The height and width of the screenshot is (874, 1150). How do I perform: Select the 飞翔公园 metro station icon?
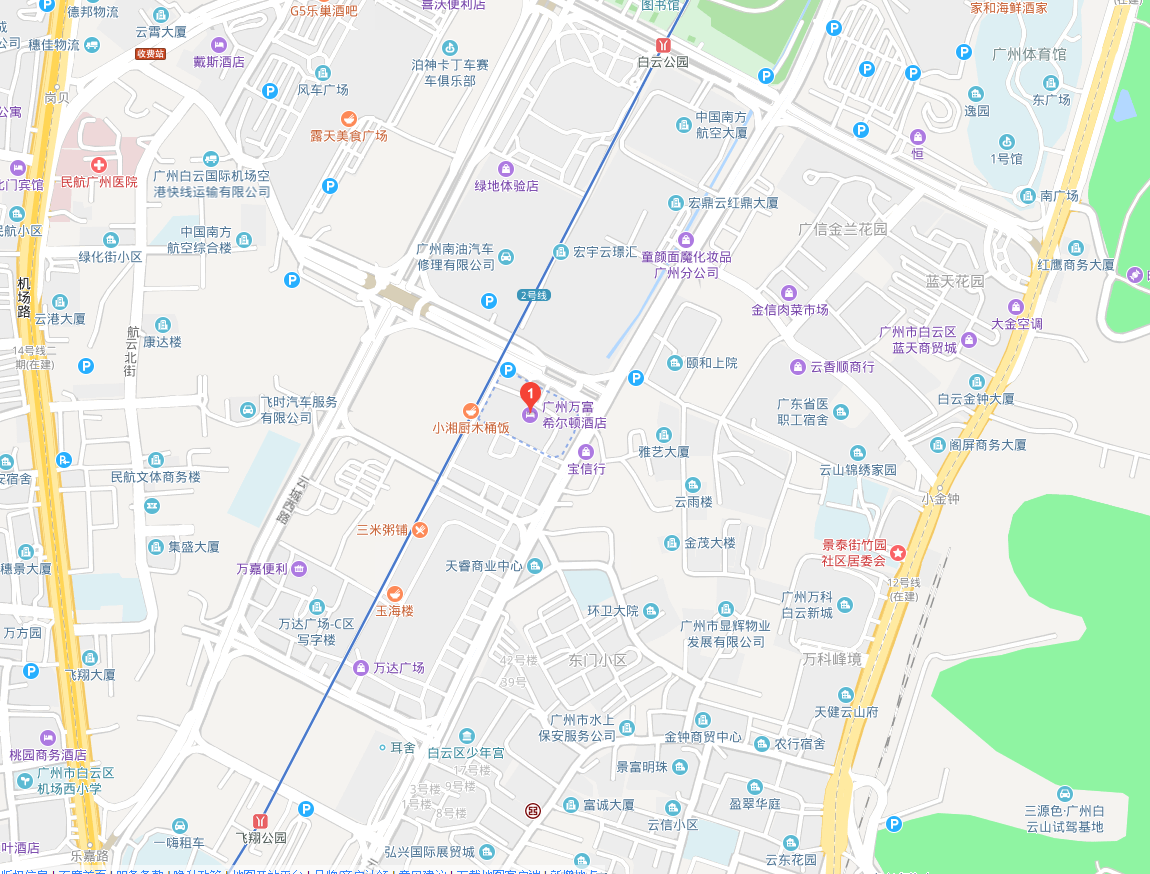pyautogui.click(x=261, y=819)
